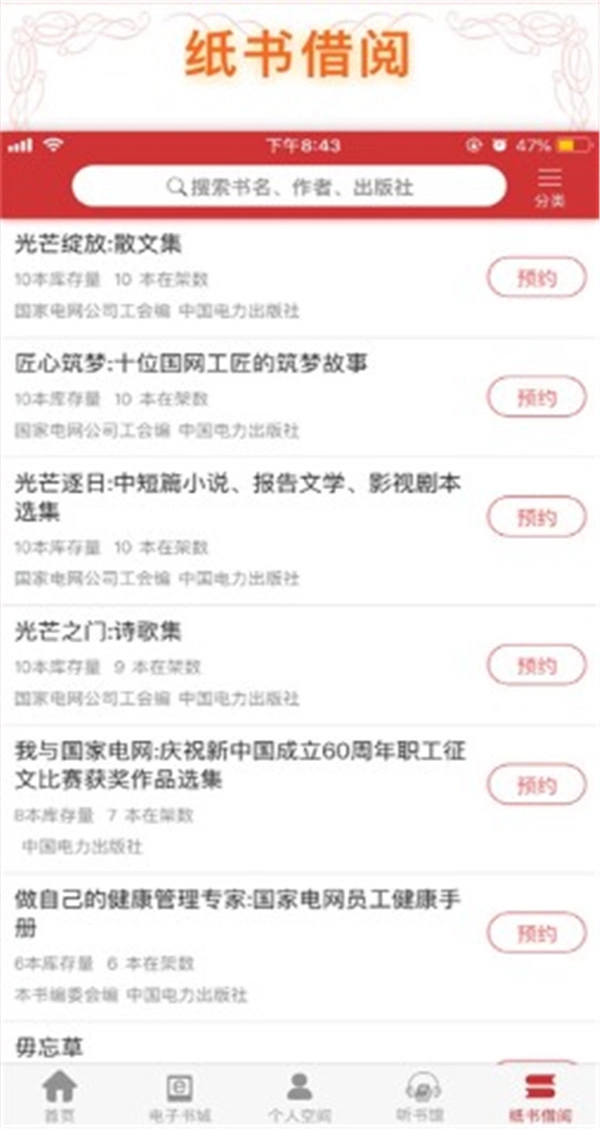The height and width of the screenshot is (1129, 600).
Task: Tap 预约 for 匠心筑梦 book
Action: (536, 397)
